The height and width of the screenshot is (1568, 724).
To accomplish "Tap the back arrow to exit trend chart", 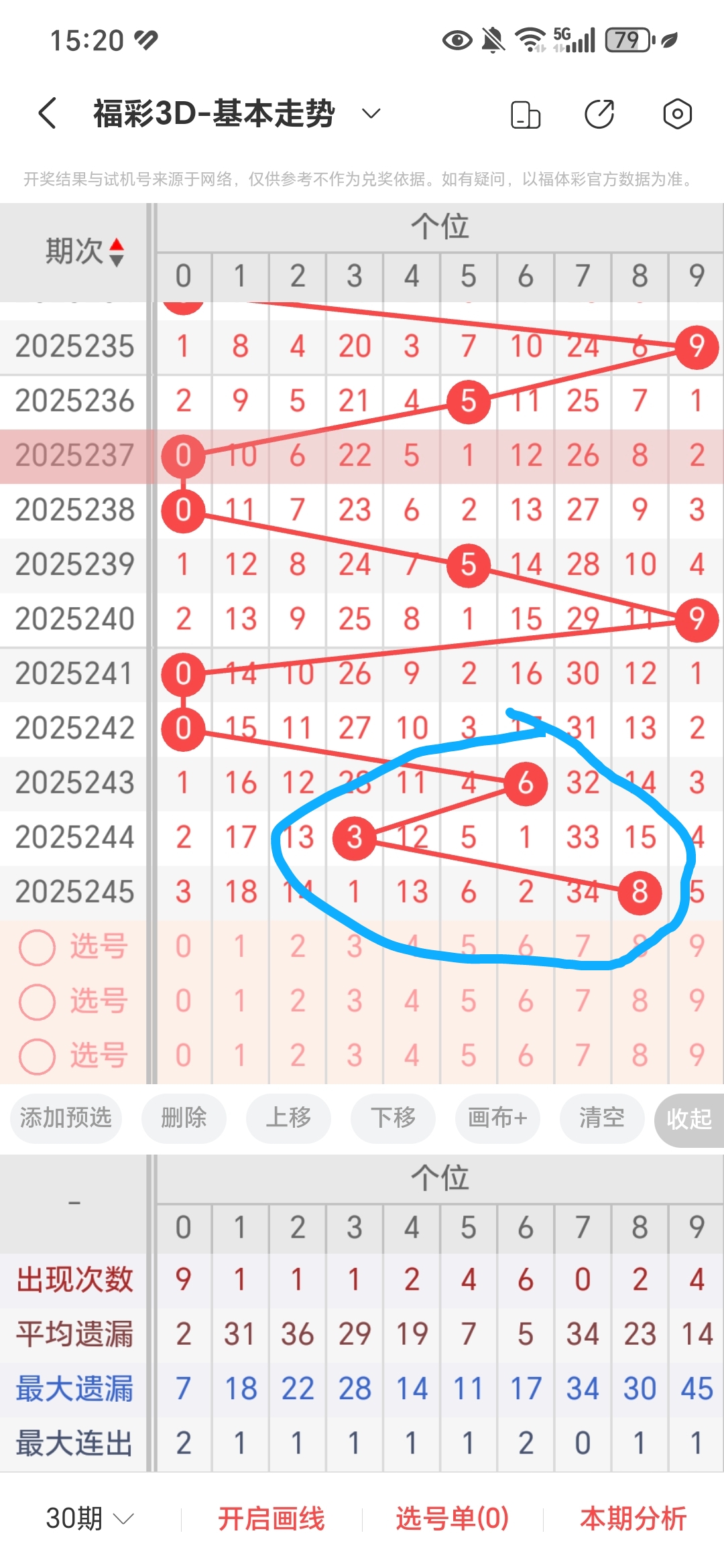I will pos(47,113).
